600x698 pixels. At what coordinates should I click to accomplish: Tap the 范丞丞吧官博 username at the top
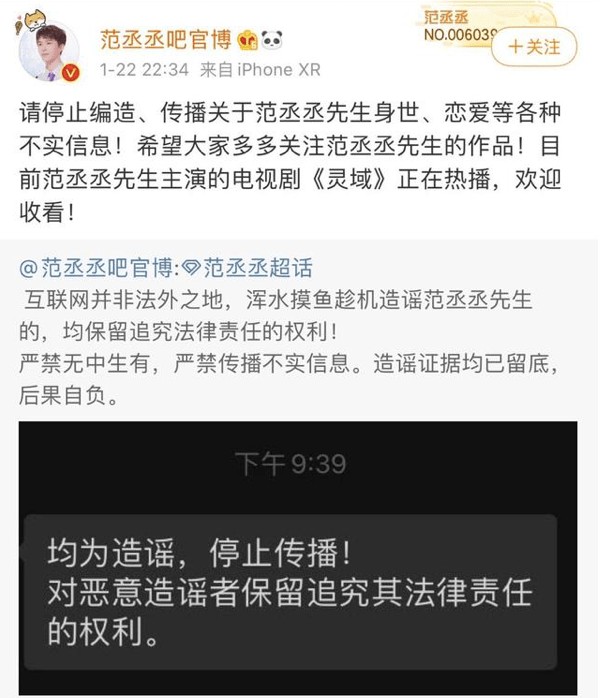(165, 39)
